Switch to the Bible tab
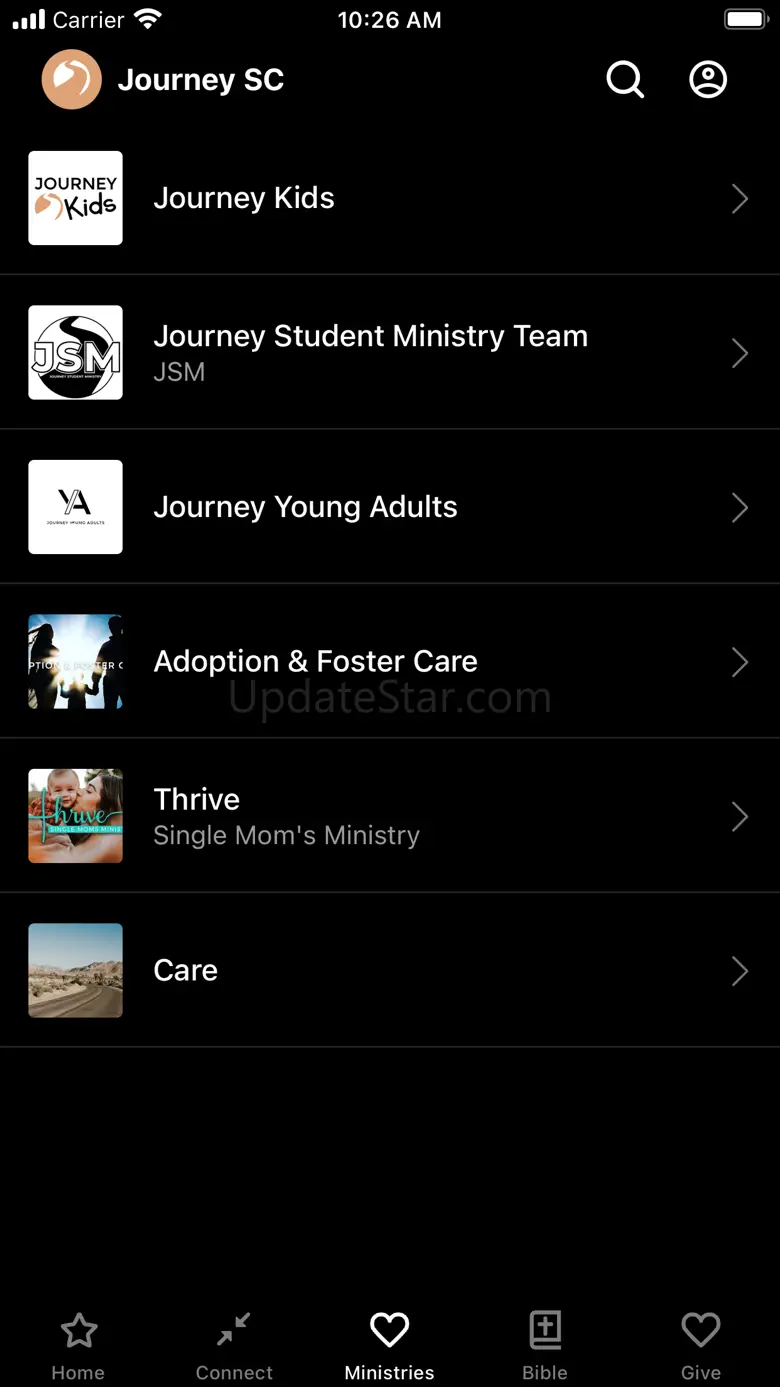 pyautogui.click(x=545, y=1346)
